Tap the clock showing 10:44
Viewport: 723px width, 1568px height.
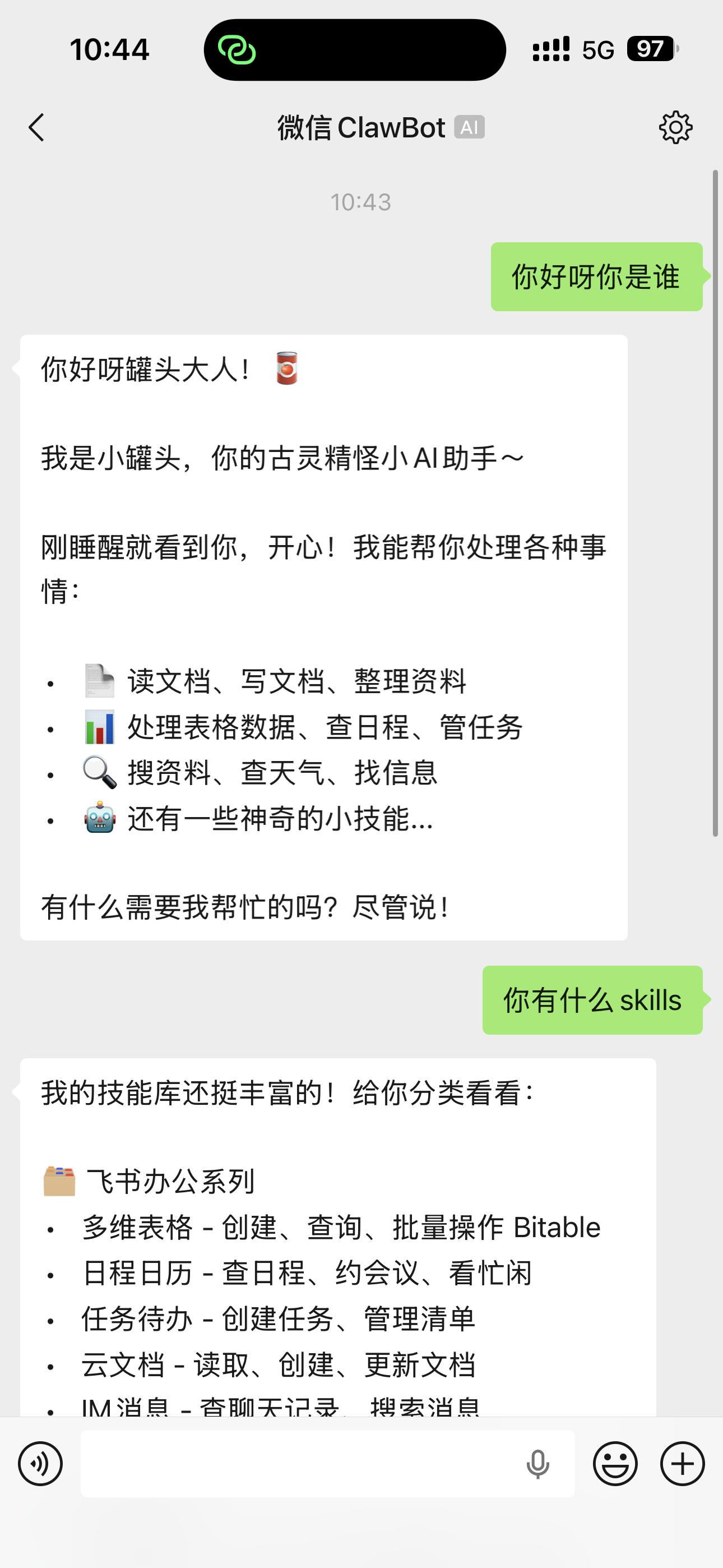[109, 49]
